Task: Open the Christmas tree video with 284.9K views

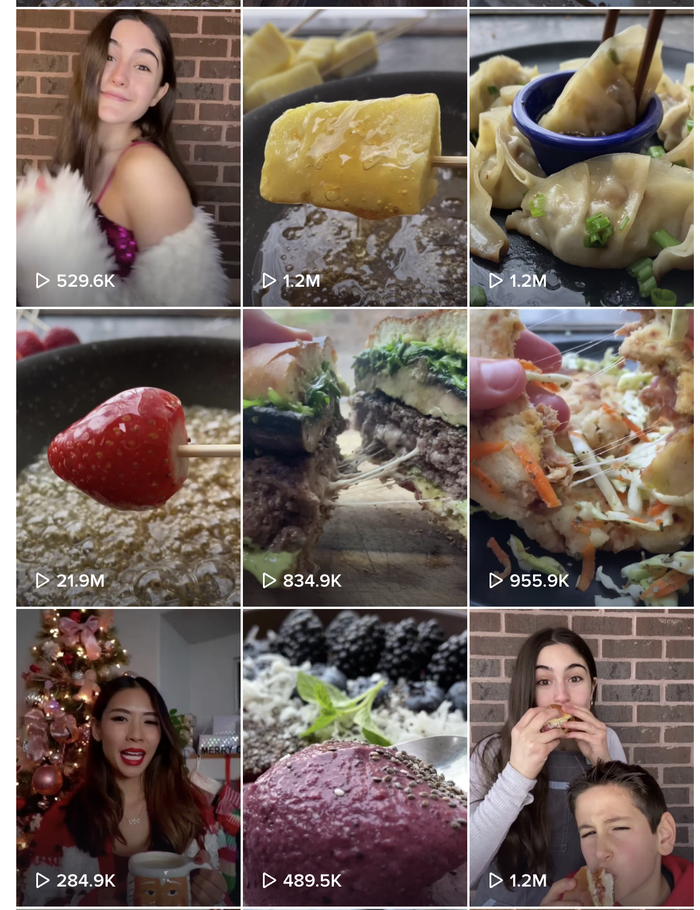Action: (x=128, y=757)
